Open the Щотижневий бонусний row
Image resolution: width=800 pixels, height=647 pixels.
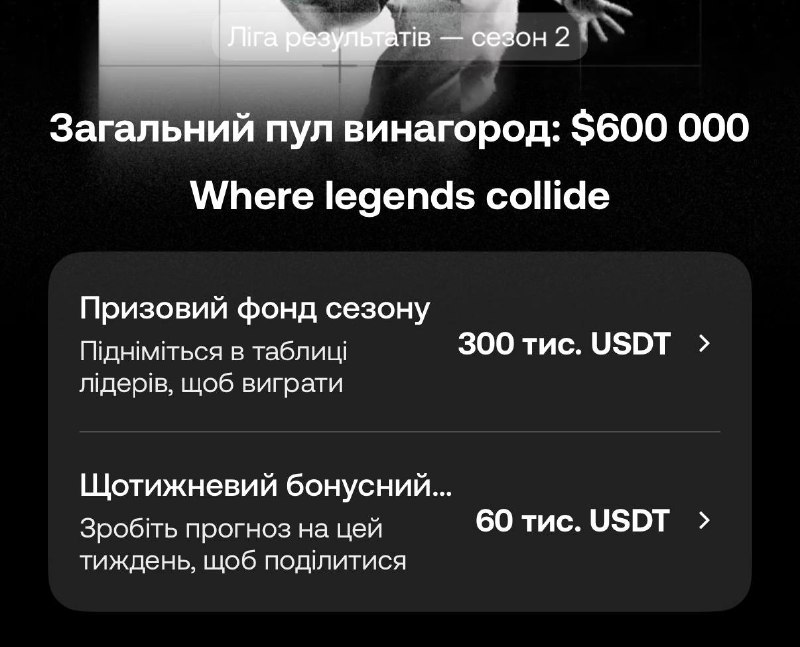pos(400,521)
